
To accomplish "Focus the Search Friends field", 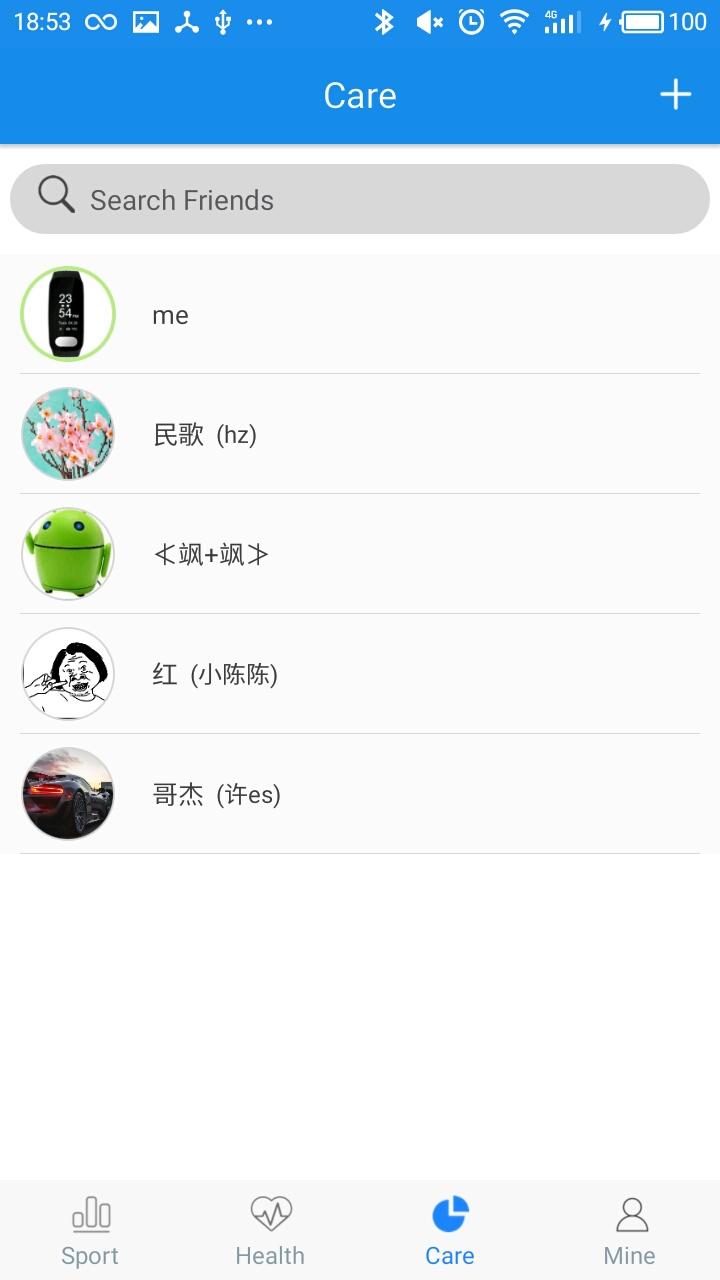I will click(360, 199).
